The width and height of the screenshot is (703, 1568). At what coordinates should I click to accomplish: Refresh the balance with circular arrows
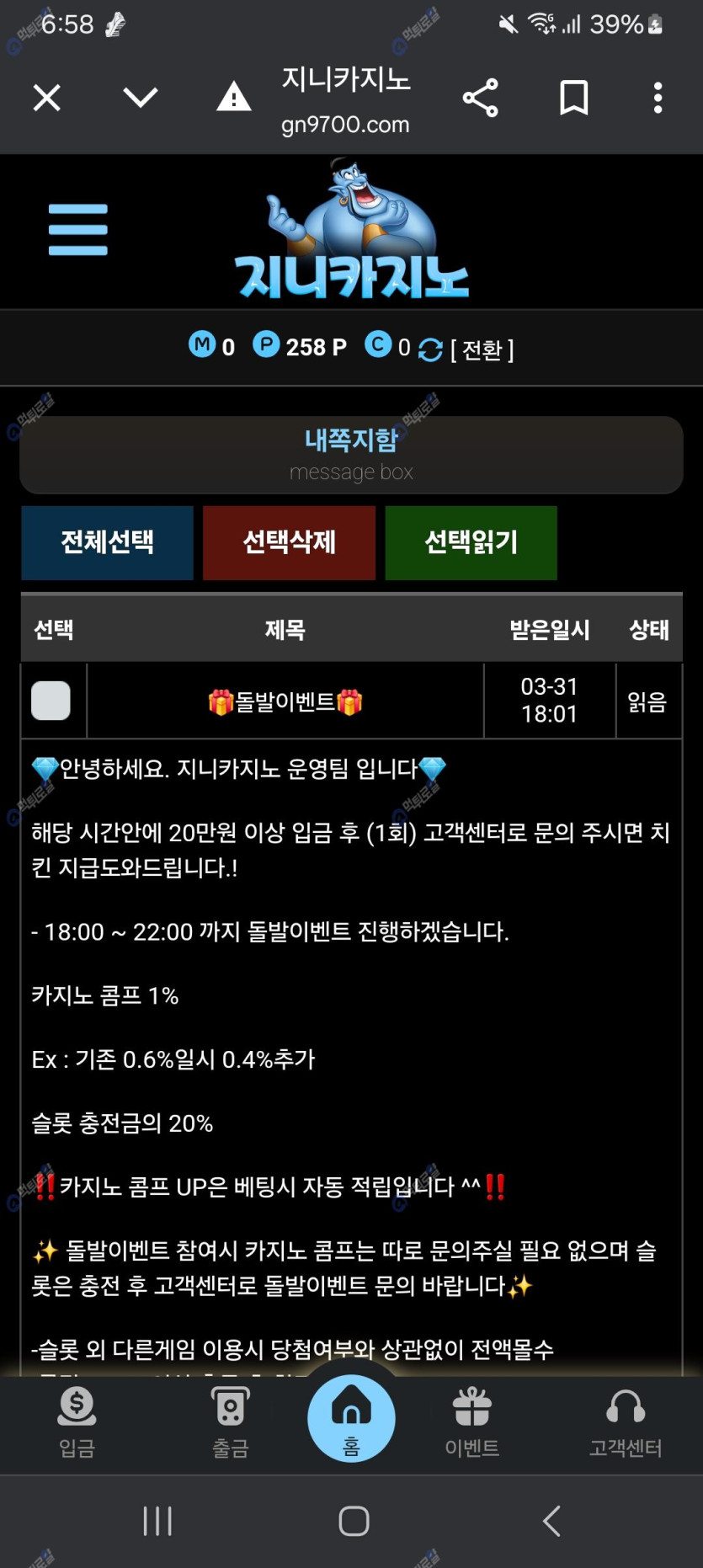pyautogui.click(x=430, y=349)
